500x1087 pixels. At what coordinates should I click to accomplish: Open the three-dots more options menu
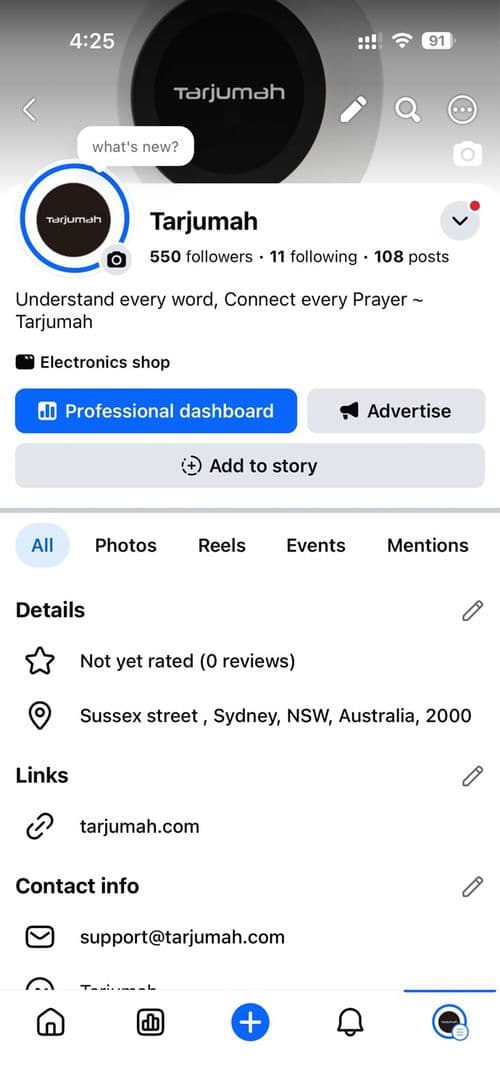coord(462,110)
